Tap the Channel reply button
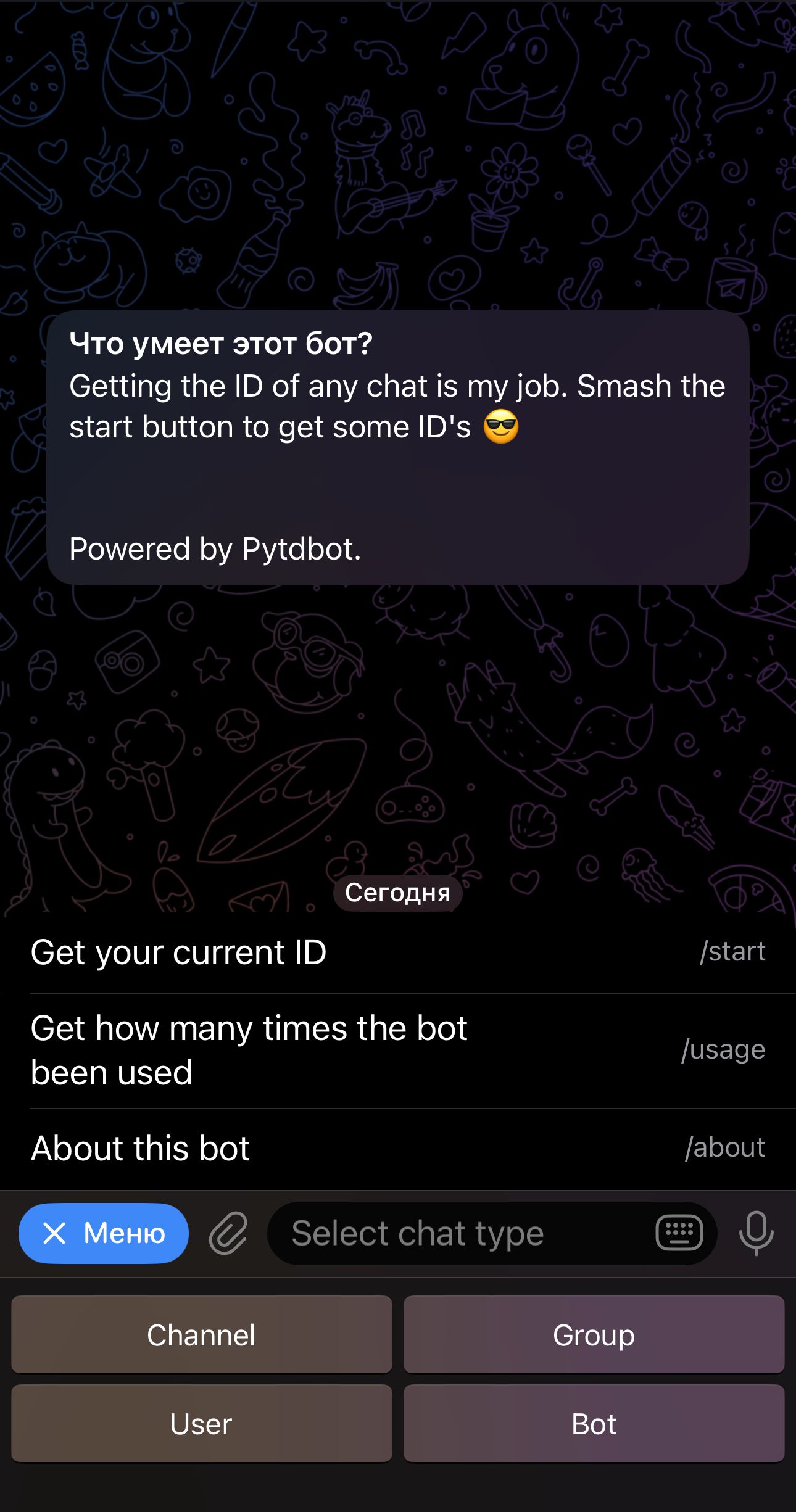 (x=201, y=1335)
